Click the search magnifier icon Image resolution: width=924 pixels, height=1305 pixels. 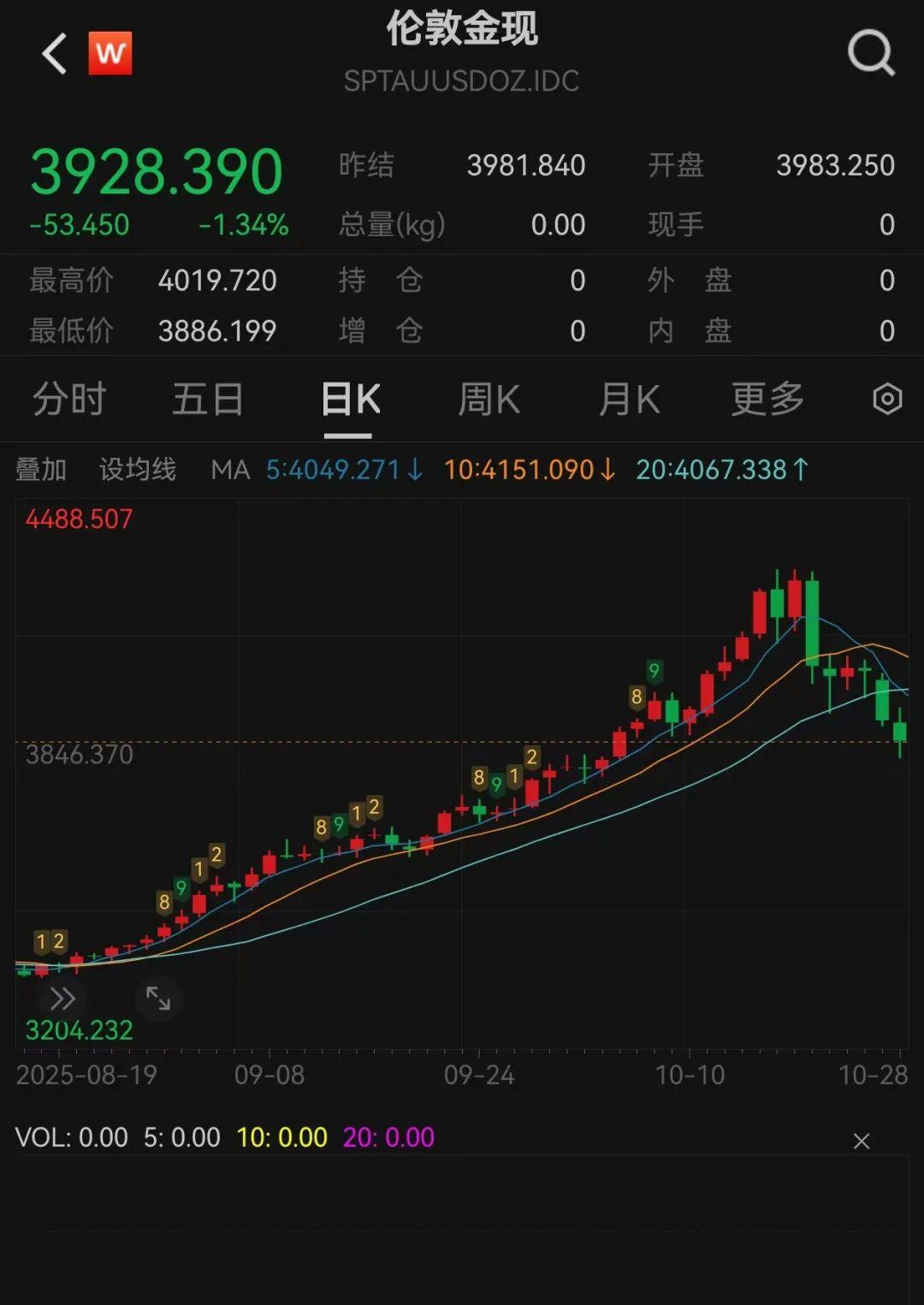pos(870,53)
